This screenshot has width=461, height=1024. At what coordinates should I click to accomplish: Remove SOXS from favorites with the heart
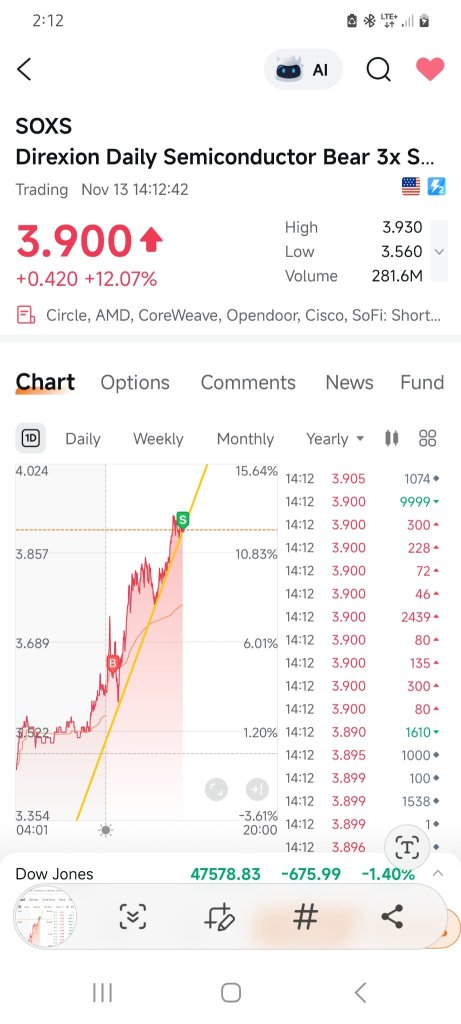pyautogui.click(x=430, y=69)
